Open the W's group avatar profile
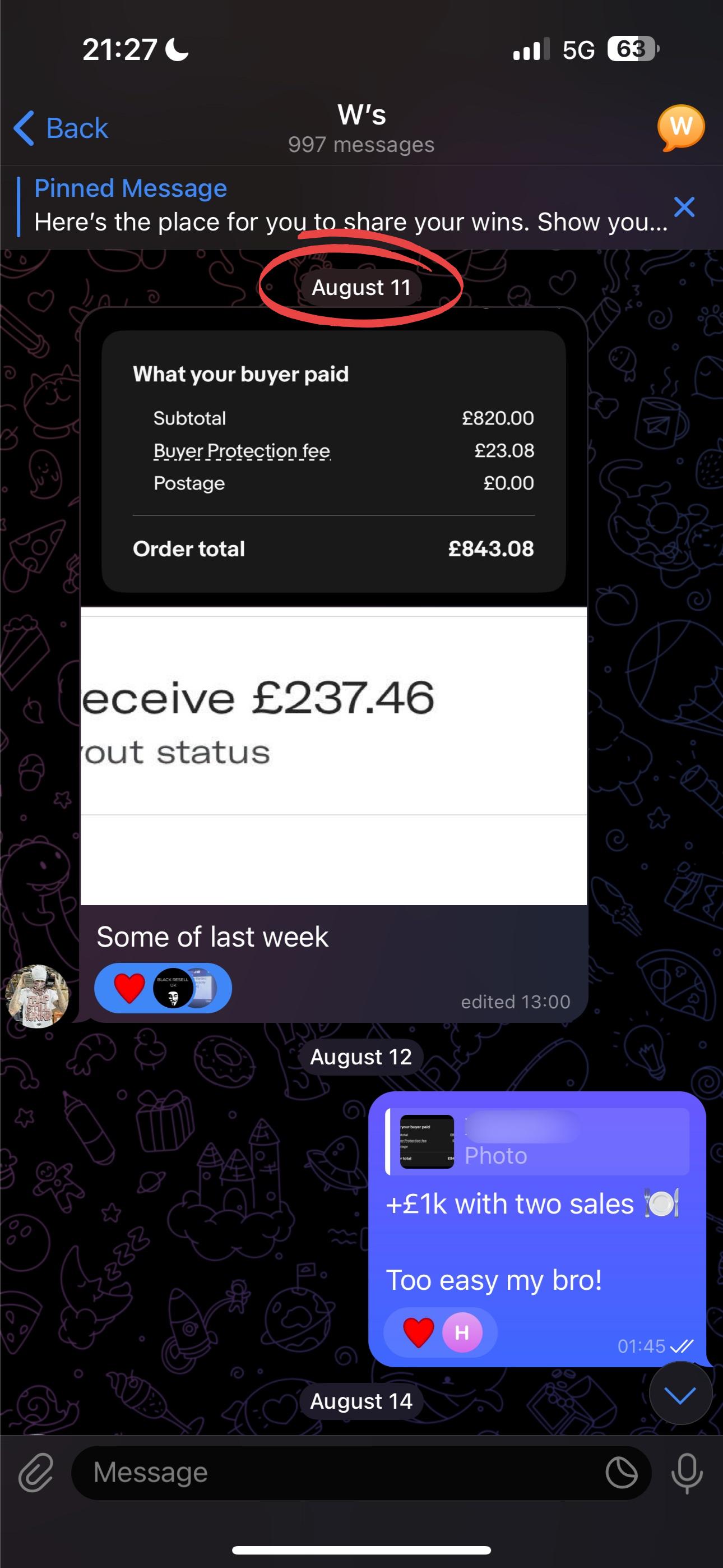 tap(680, 127)
